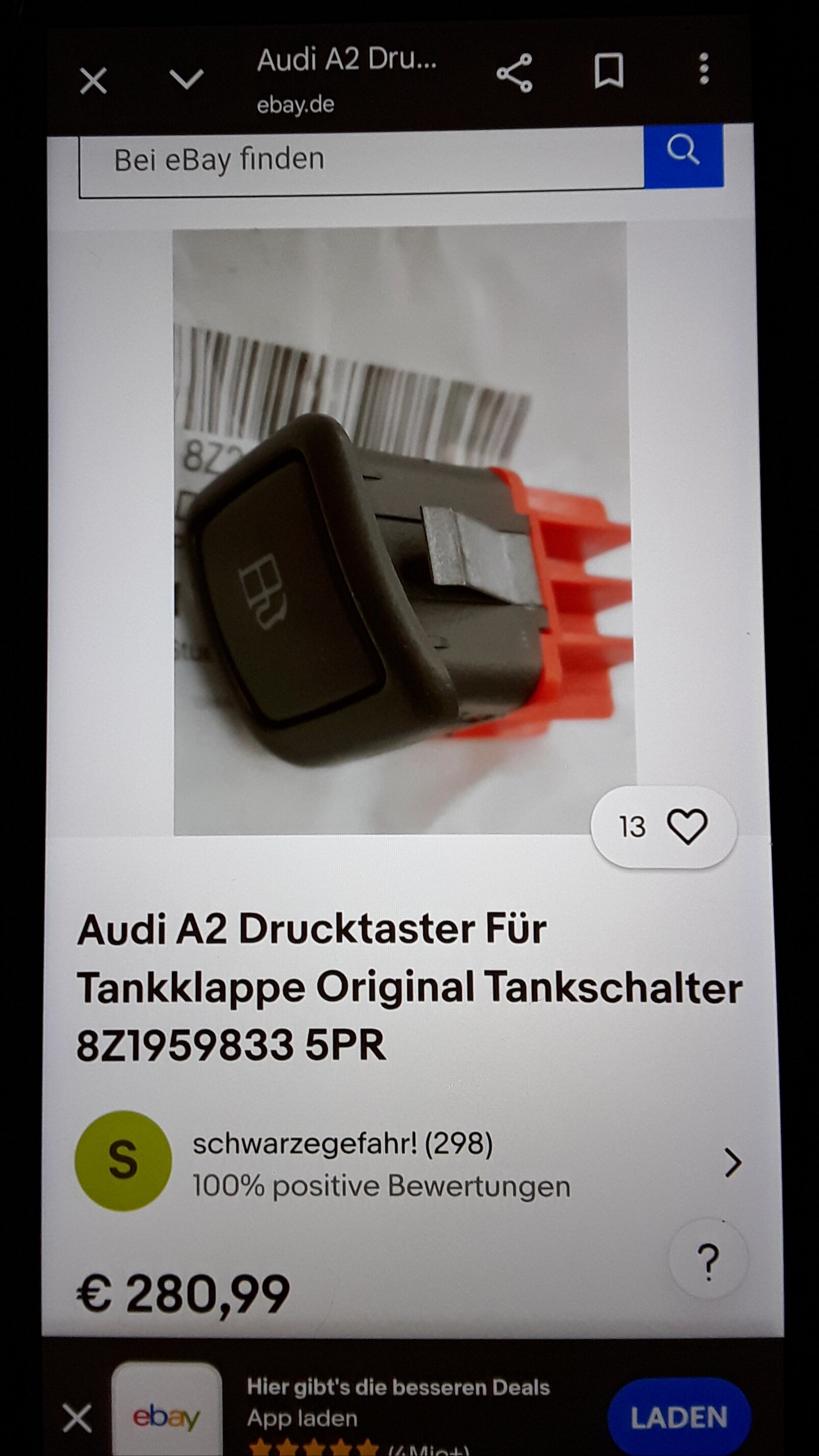The width and height of the screenshot is (819, 1456).
Task: Add item to watchlist with heart icon
Action: pos(687,827)
